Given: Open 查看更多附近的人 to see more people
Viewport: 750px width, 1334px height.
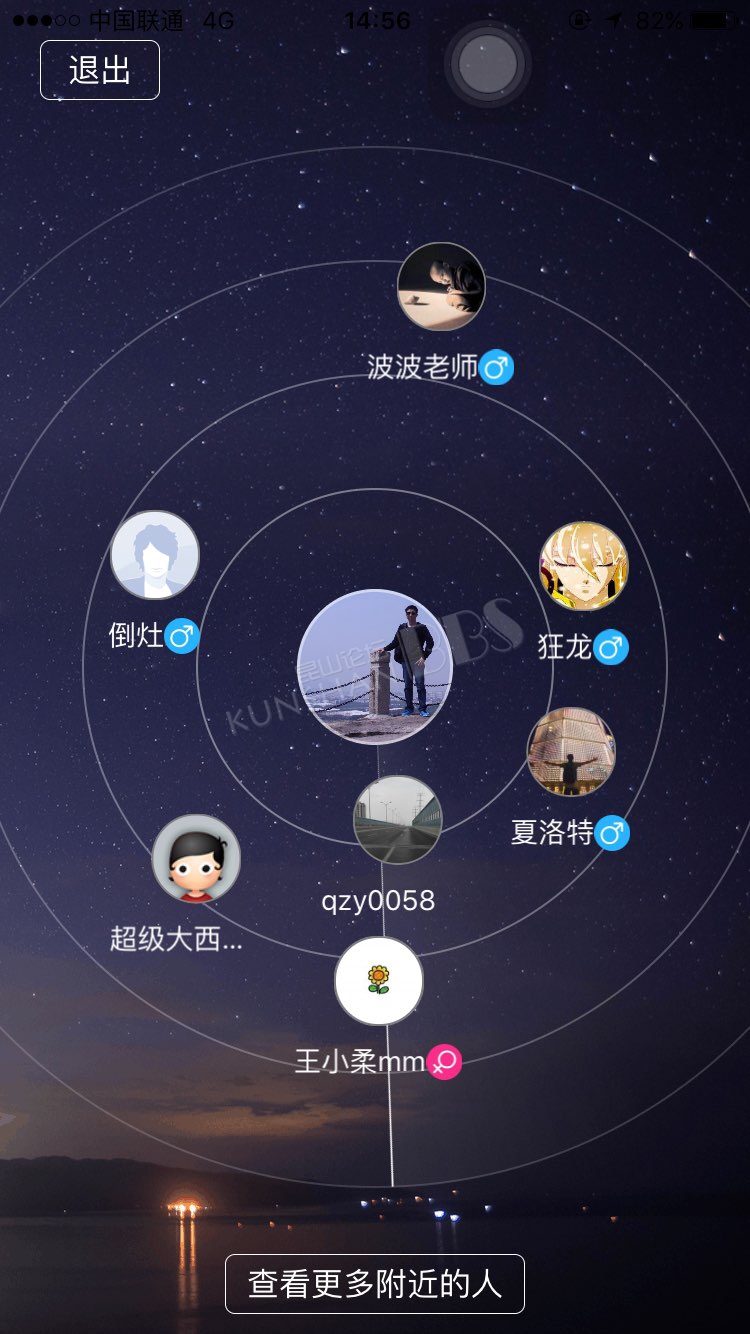Looking at the screenshot, I should pyautogui.click(x=375, y=1284).
